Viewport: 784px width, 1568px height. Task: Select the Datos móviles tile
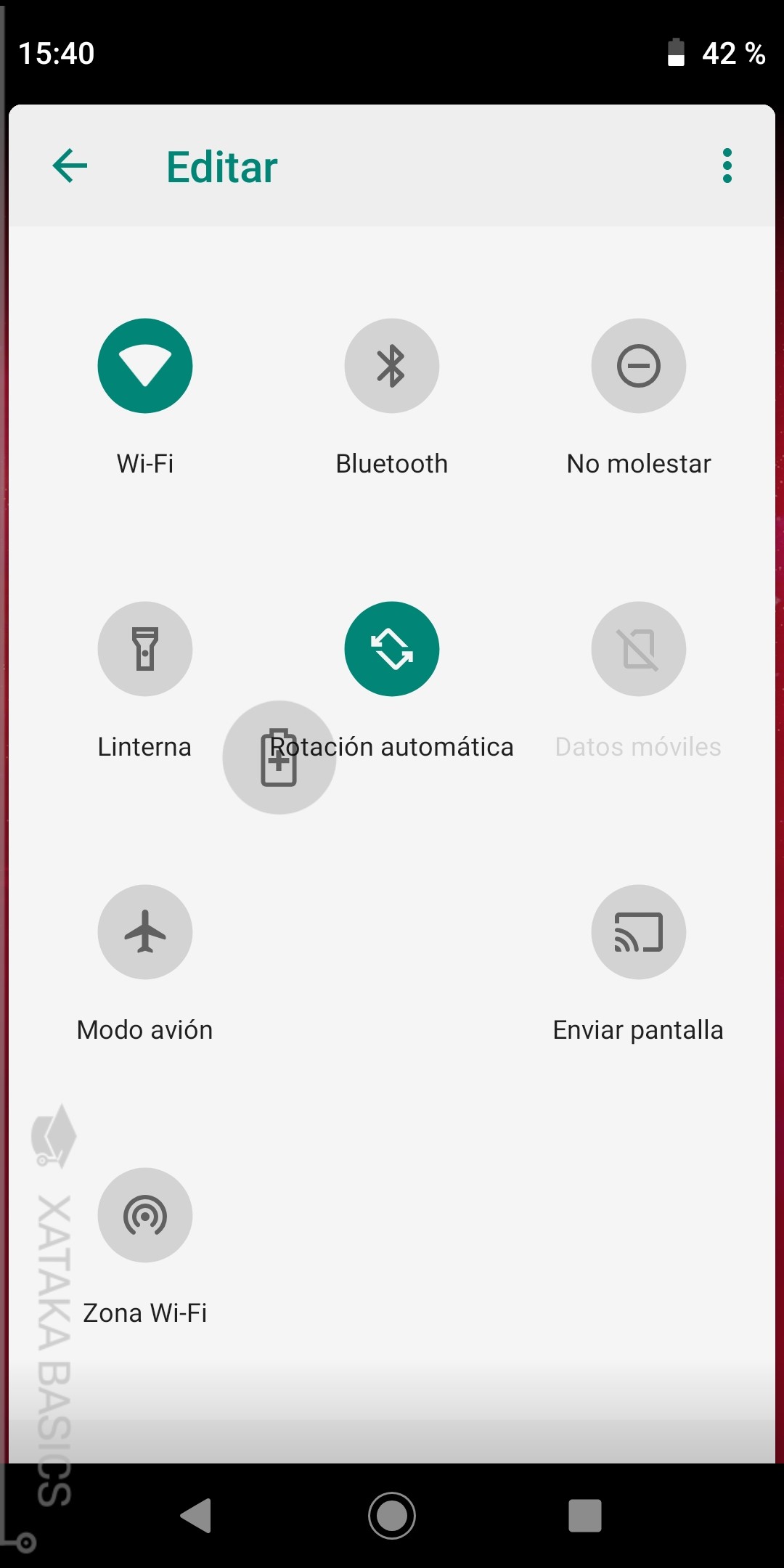pyautogui.click(x=638, y=649)
